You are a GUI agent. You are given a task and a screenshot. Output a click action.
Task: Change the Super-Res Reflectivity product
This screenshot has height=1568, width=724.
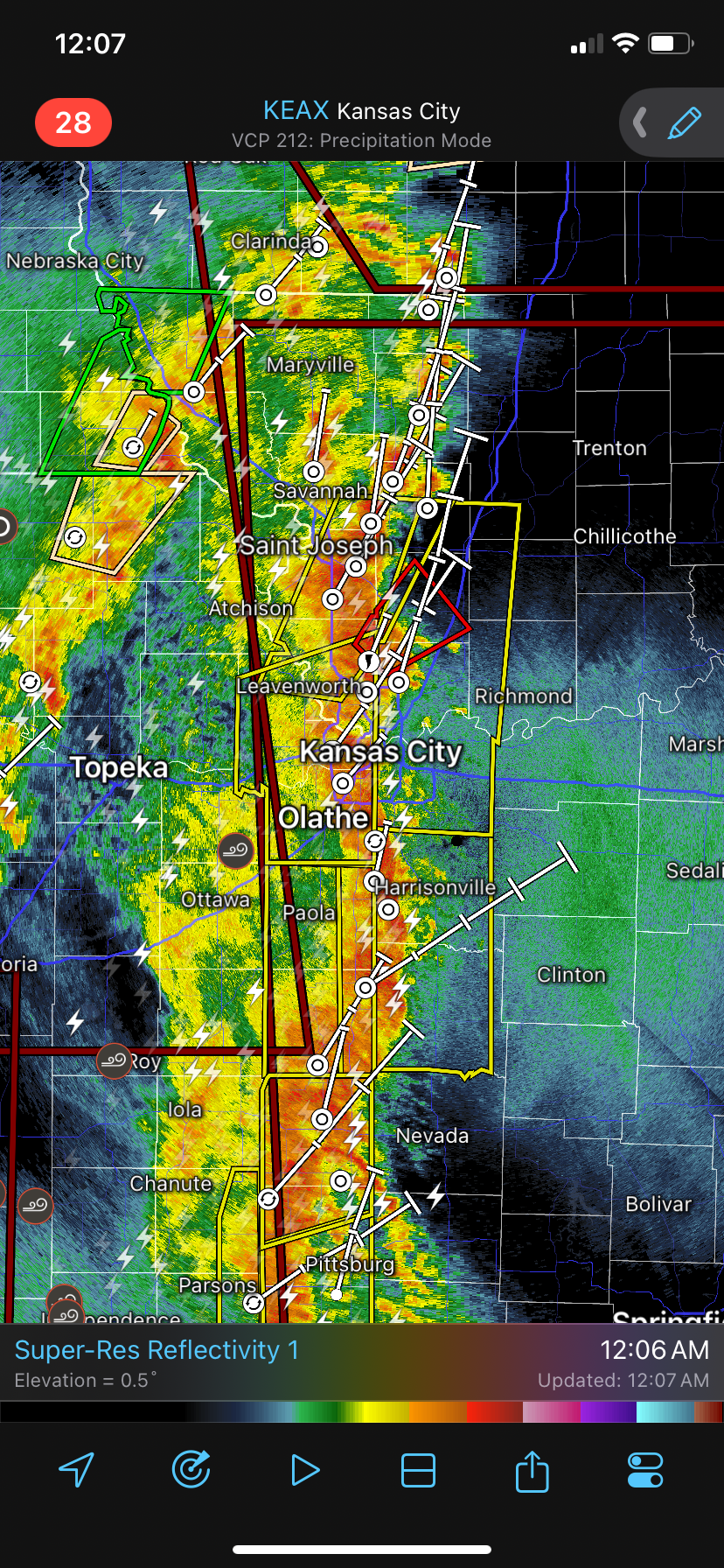(157, 1350)
